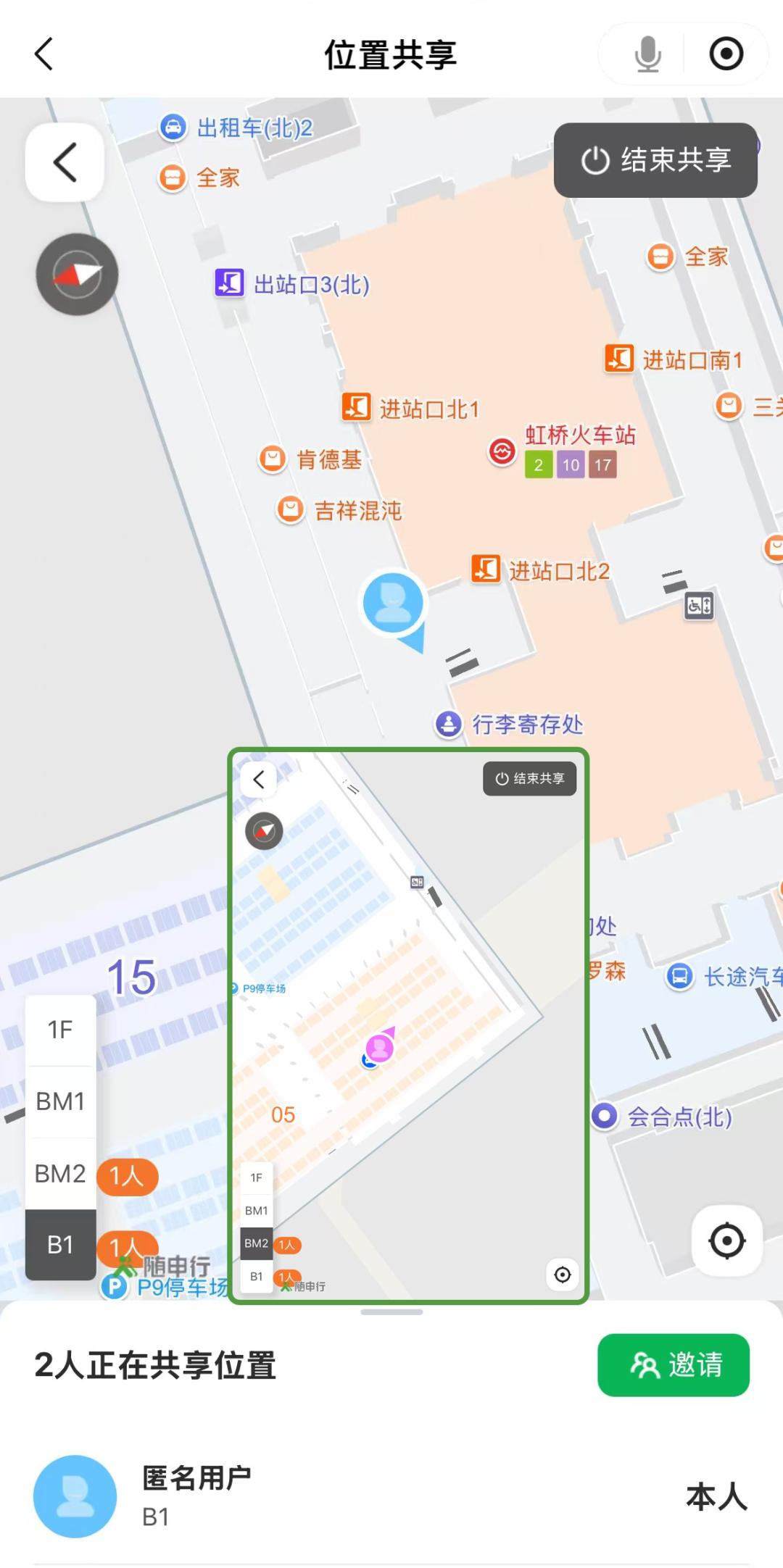The image size is (783, 1568).
Task: Tap the back chevron inside the mini-map
Action: (258, 778)
